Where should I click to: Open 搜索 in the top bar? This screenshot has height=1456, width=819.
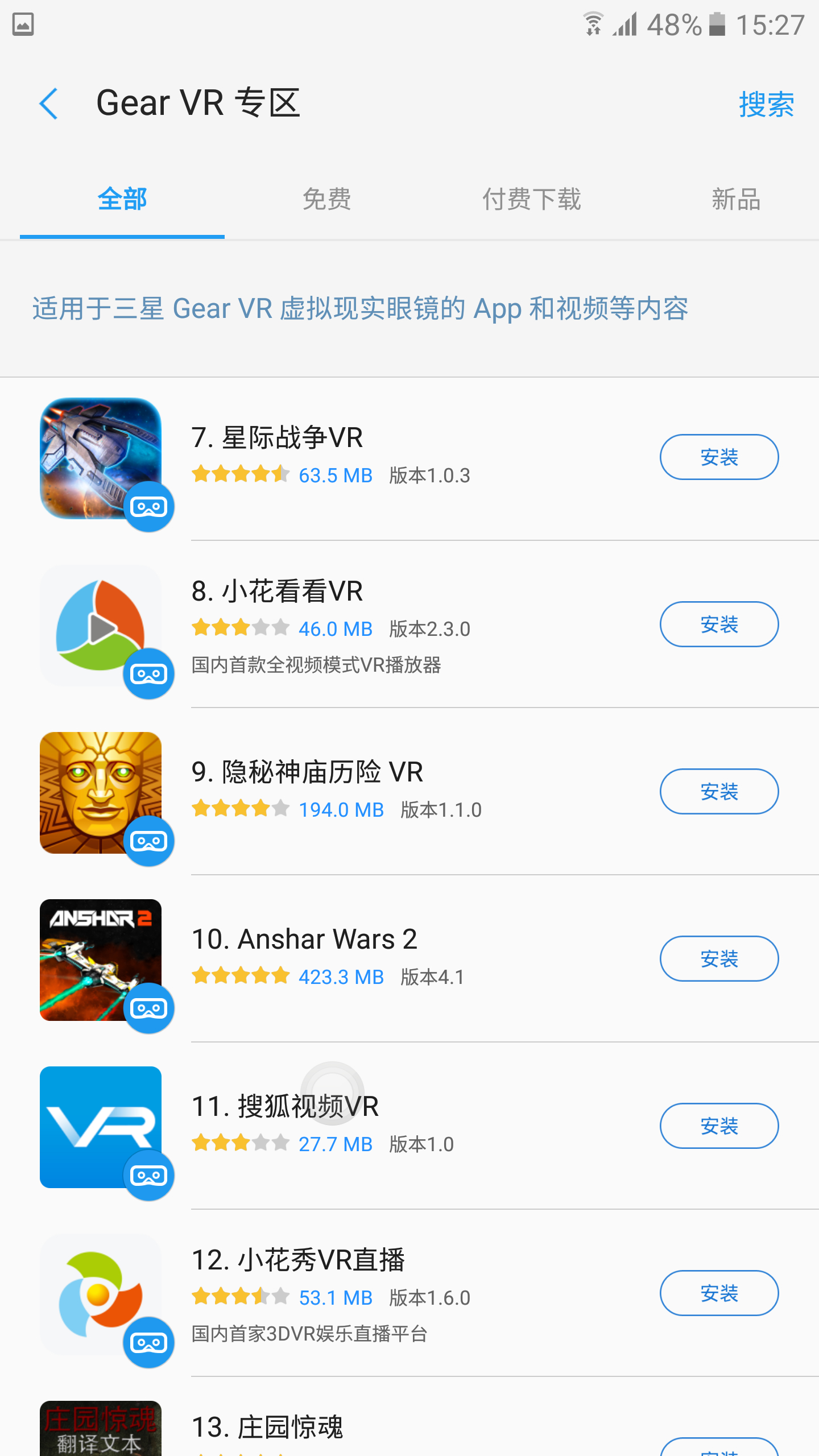[766, 105]
